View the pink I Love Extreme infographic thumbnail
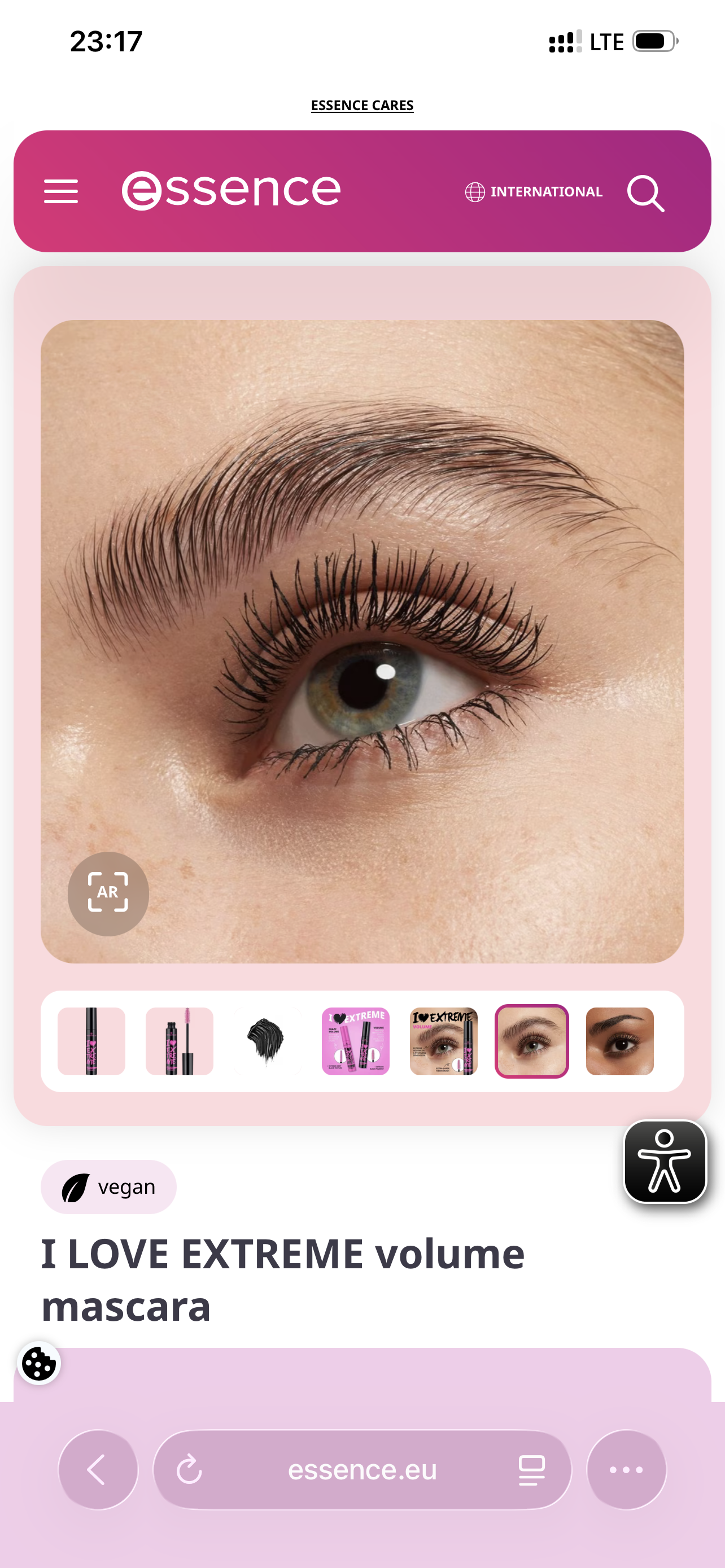Image resolution: width=725 pixels, height=1568 pixels. [x=356, y=1041]
